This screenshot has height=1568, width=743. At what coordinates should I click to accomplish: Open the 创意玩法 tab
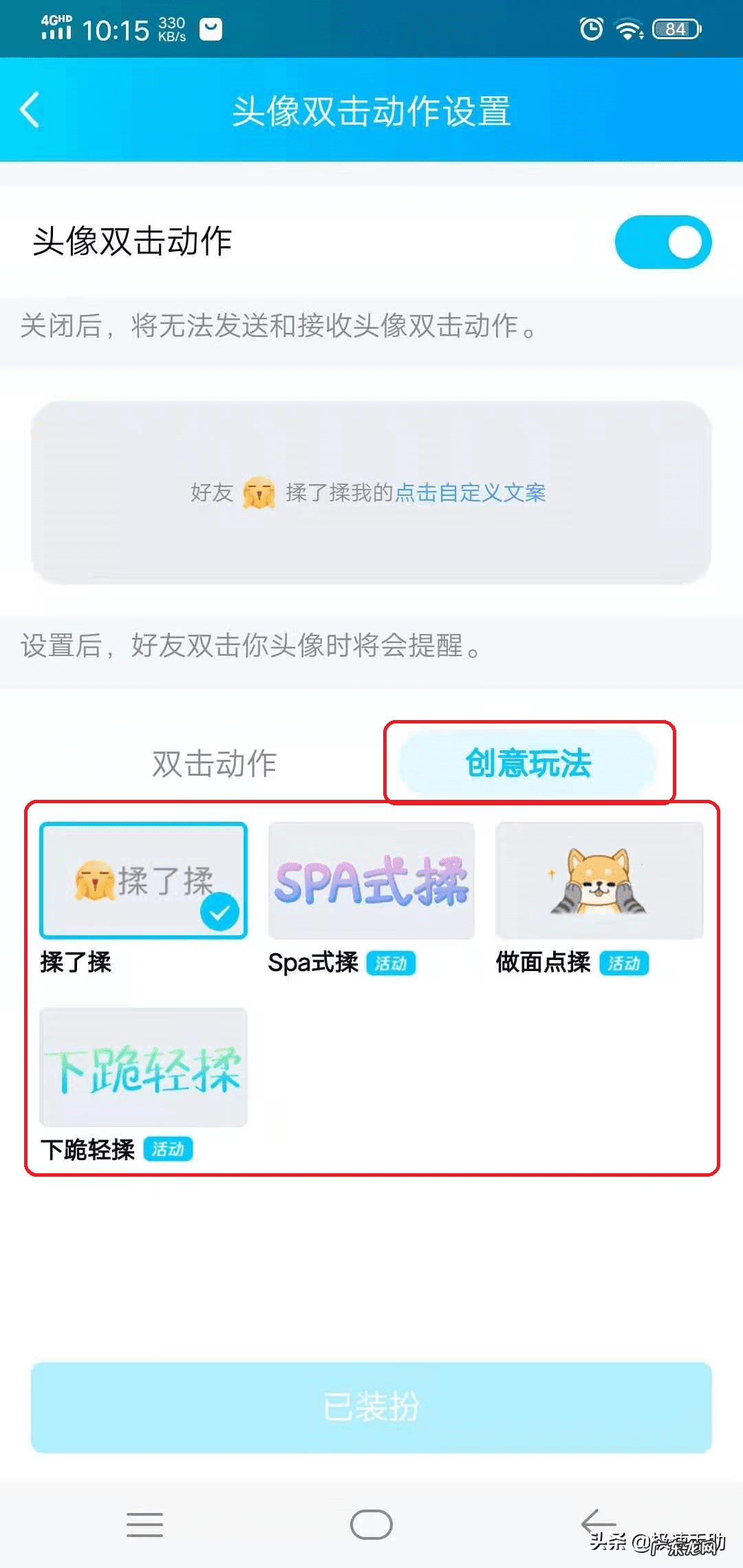530,763
